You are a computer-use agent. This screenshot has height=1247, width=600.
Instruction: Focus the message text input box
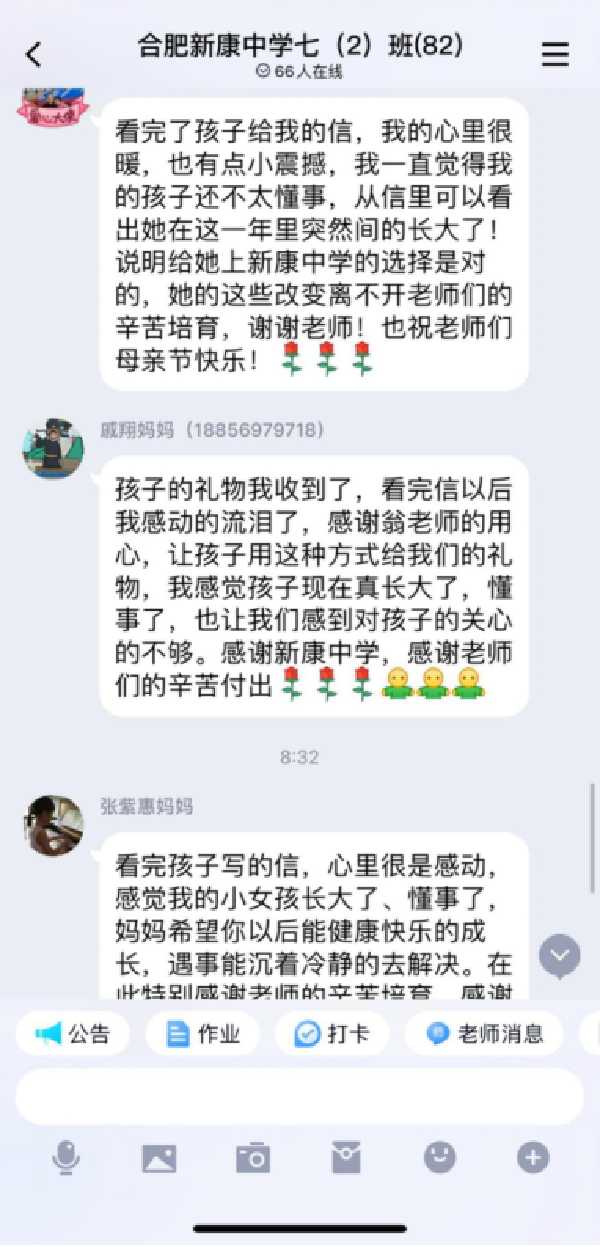click(x=299, y=1096)
